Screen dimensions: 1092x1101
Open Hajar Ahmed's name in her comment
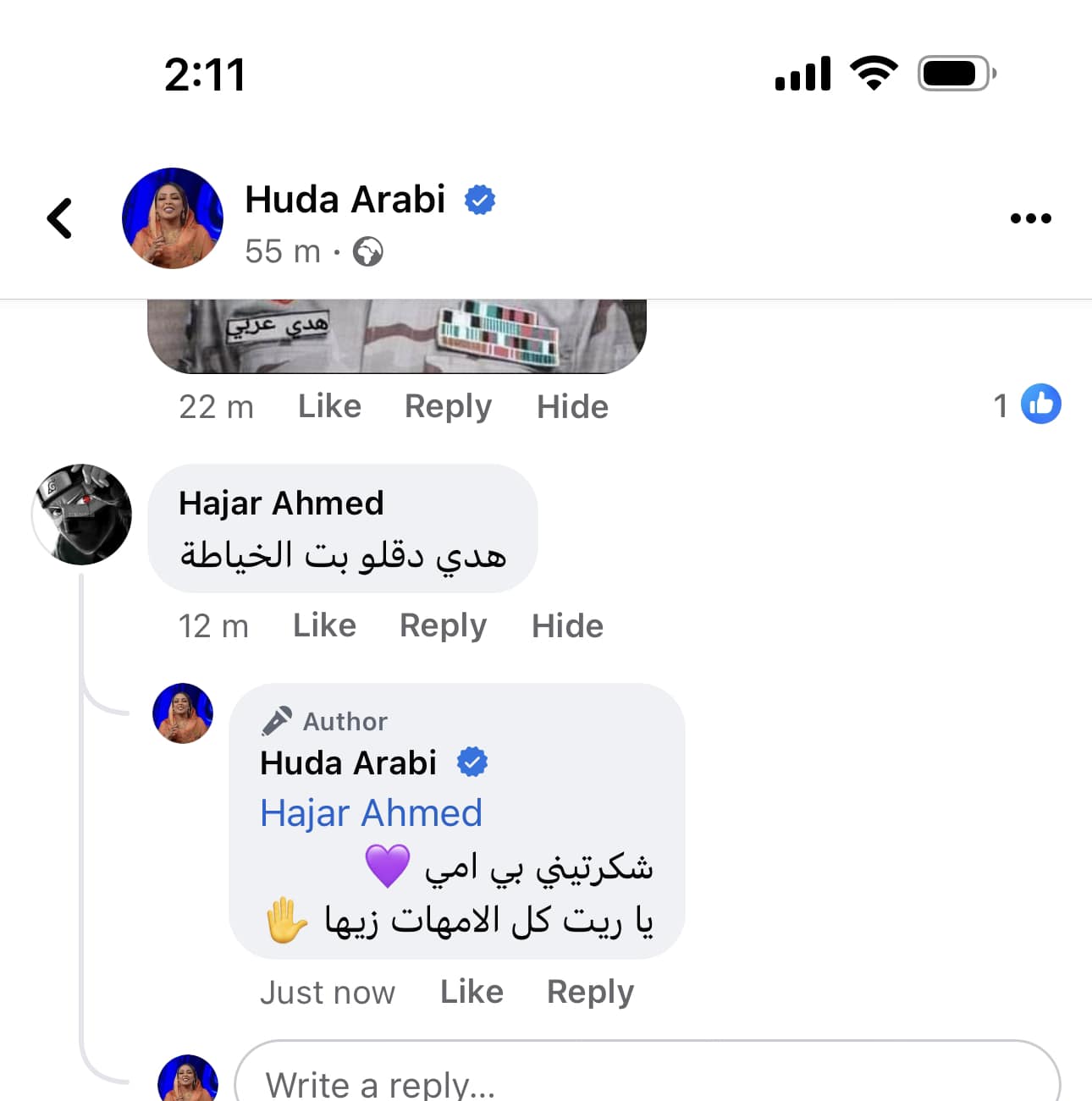[x=281, y=504]
